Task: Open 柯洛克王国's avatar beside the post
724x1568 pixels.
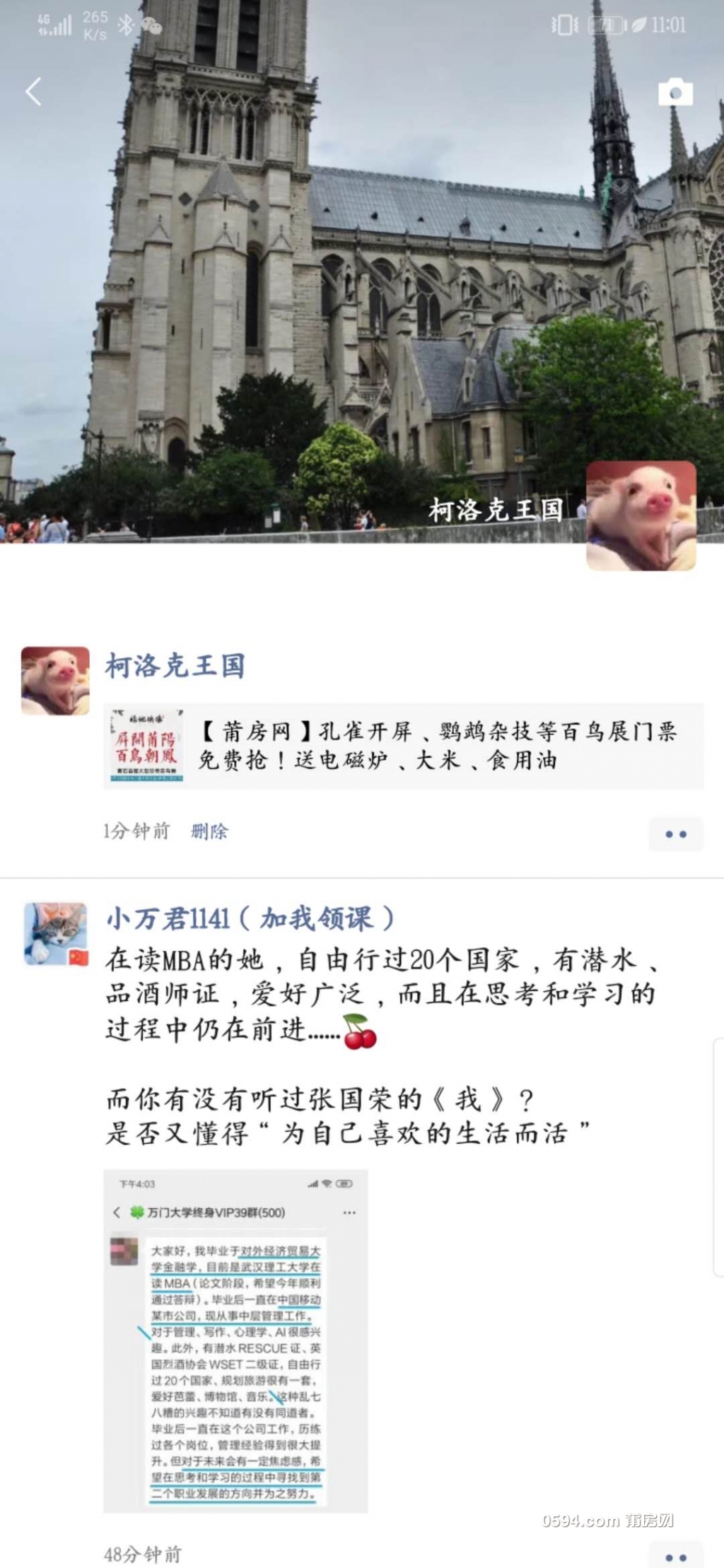Action: (55, 680)
